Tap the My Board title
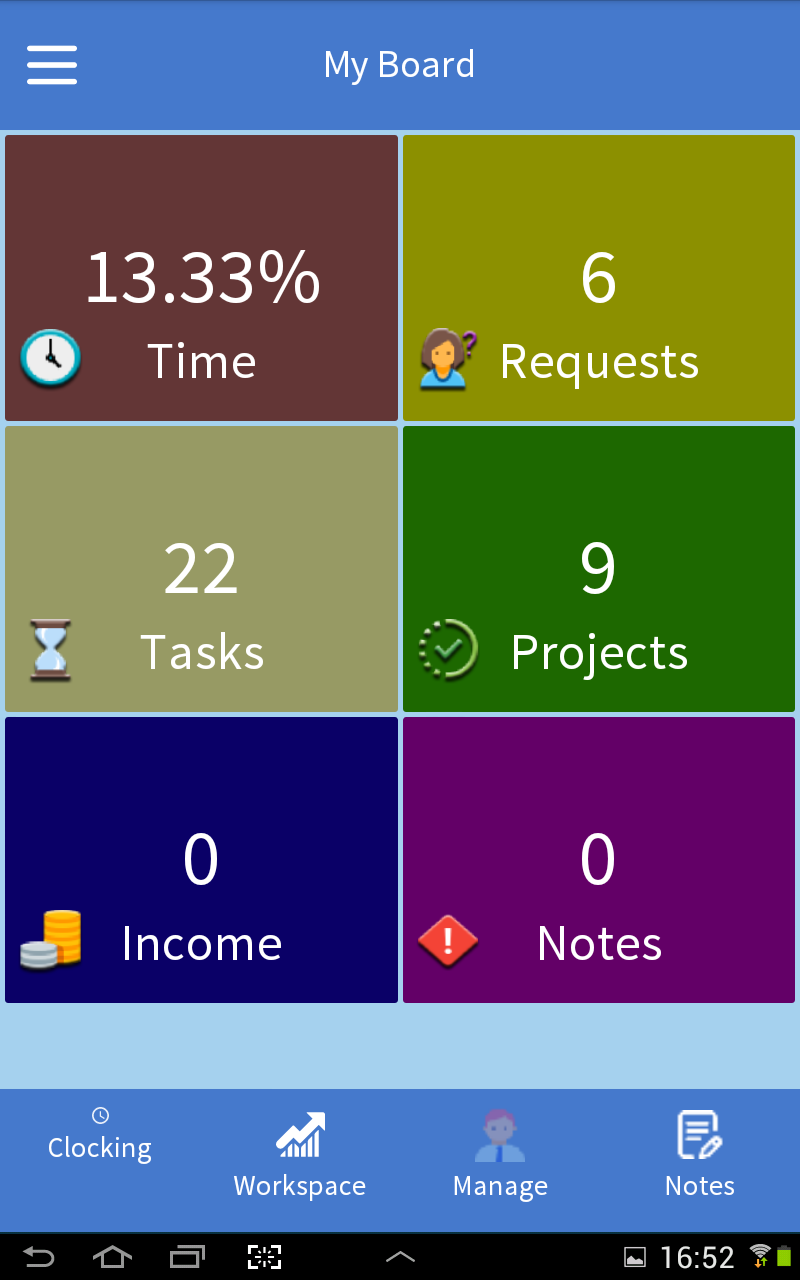 click(399, 64)
